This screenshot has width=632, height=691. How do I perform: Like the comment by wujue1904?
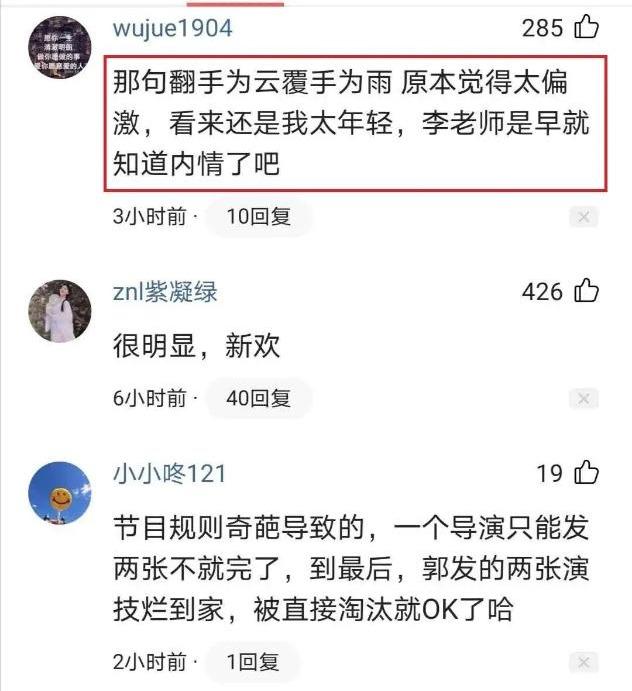point(586,28)
